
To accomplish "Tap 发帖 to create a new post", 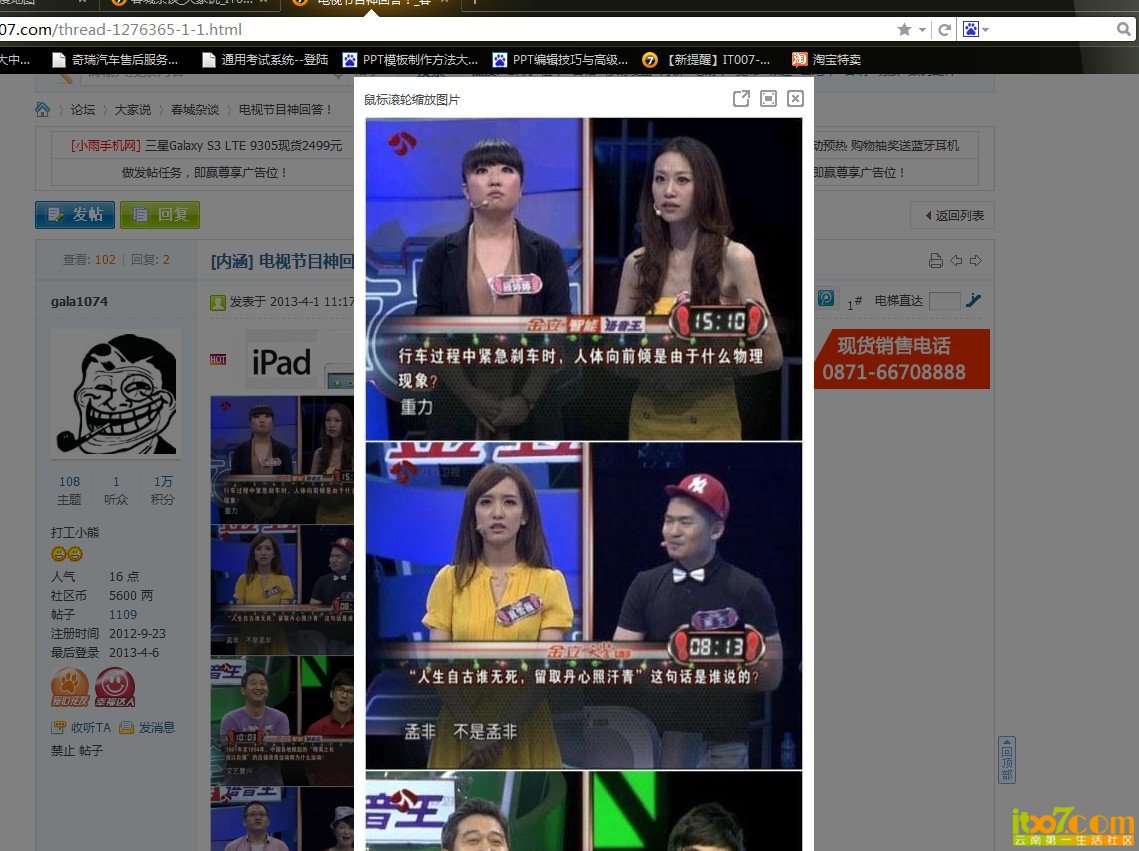I will click(74, 214).
